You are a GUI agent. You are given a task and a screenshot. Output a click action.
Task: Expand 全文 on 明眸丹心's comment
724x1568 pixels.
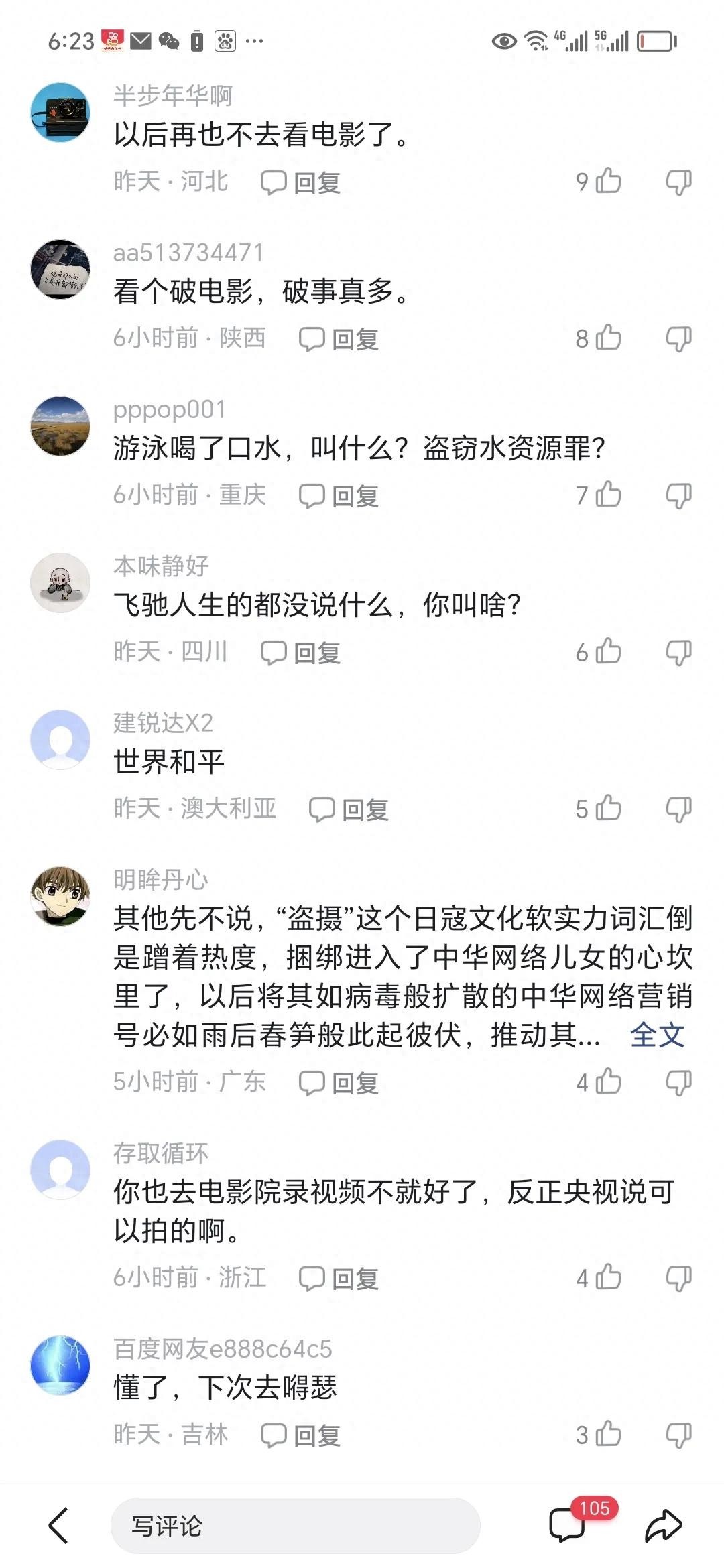coord(657,1035)
